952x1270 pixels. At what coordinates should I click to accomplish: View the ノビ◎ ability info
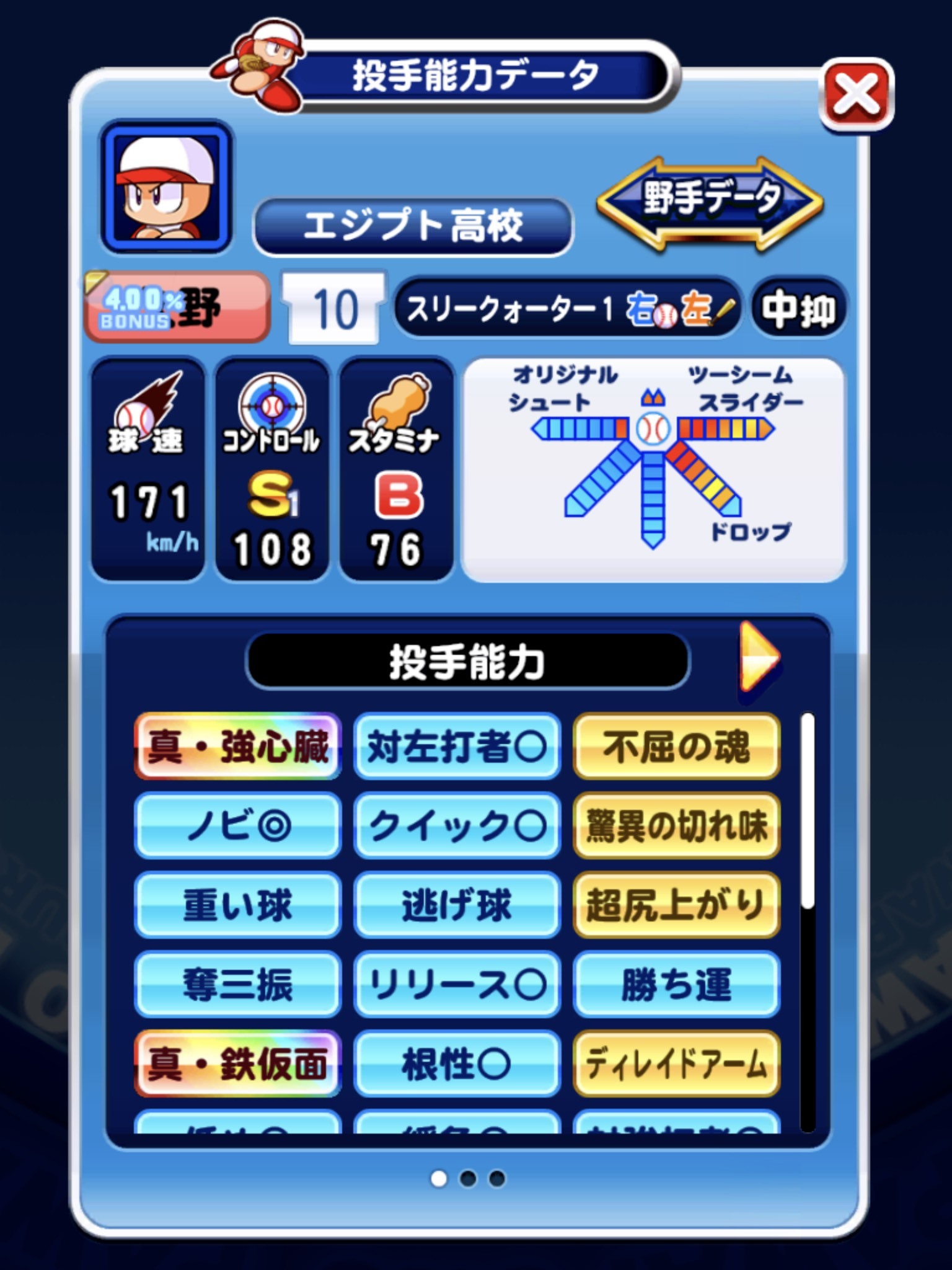[237, 826]
